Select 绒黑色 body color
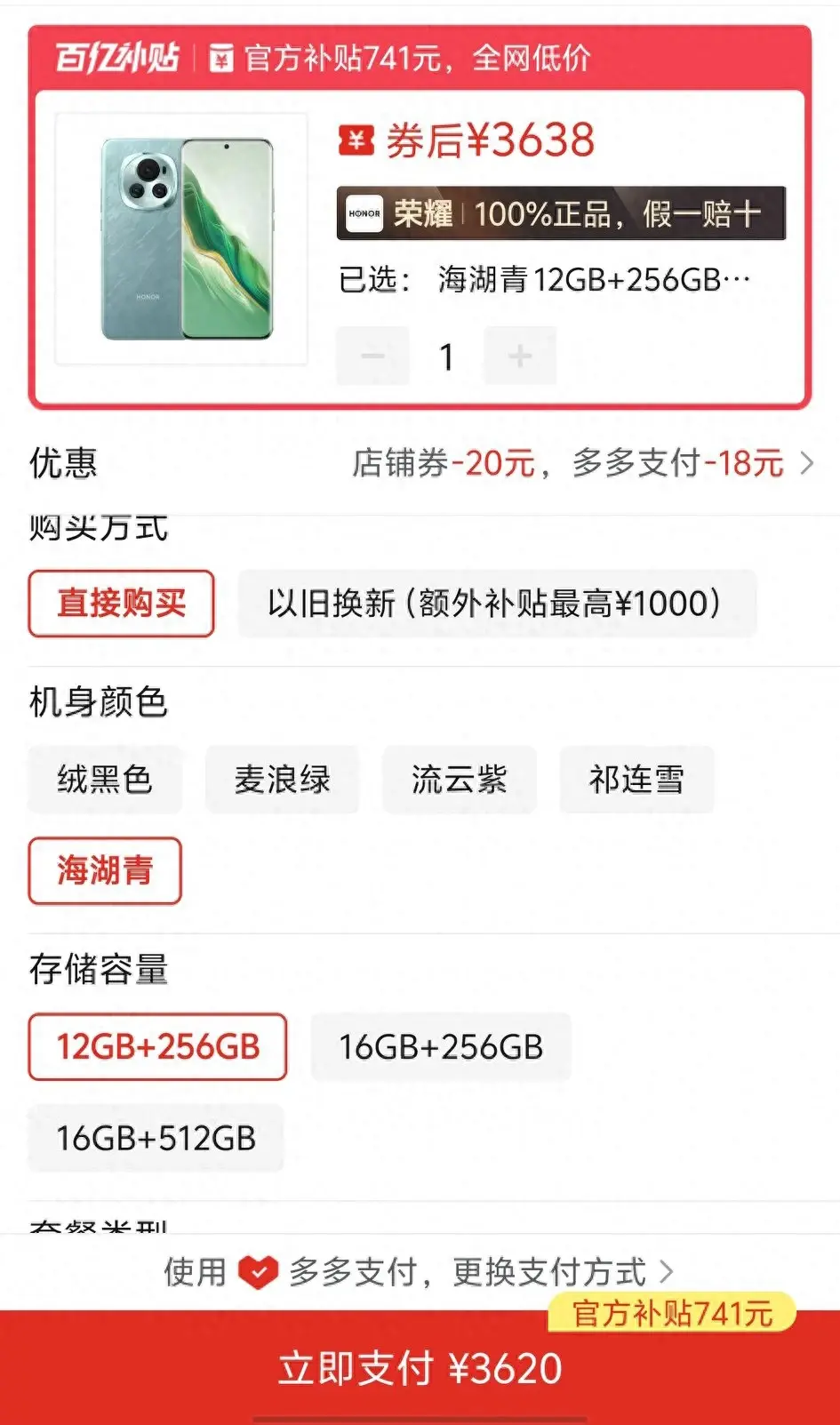Image resolution: width=840 pixels, height=1425 pixels. 105,780
